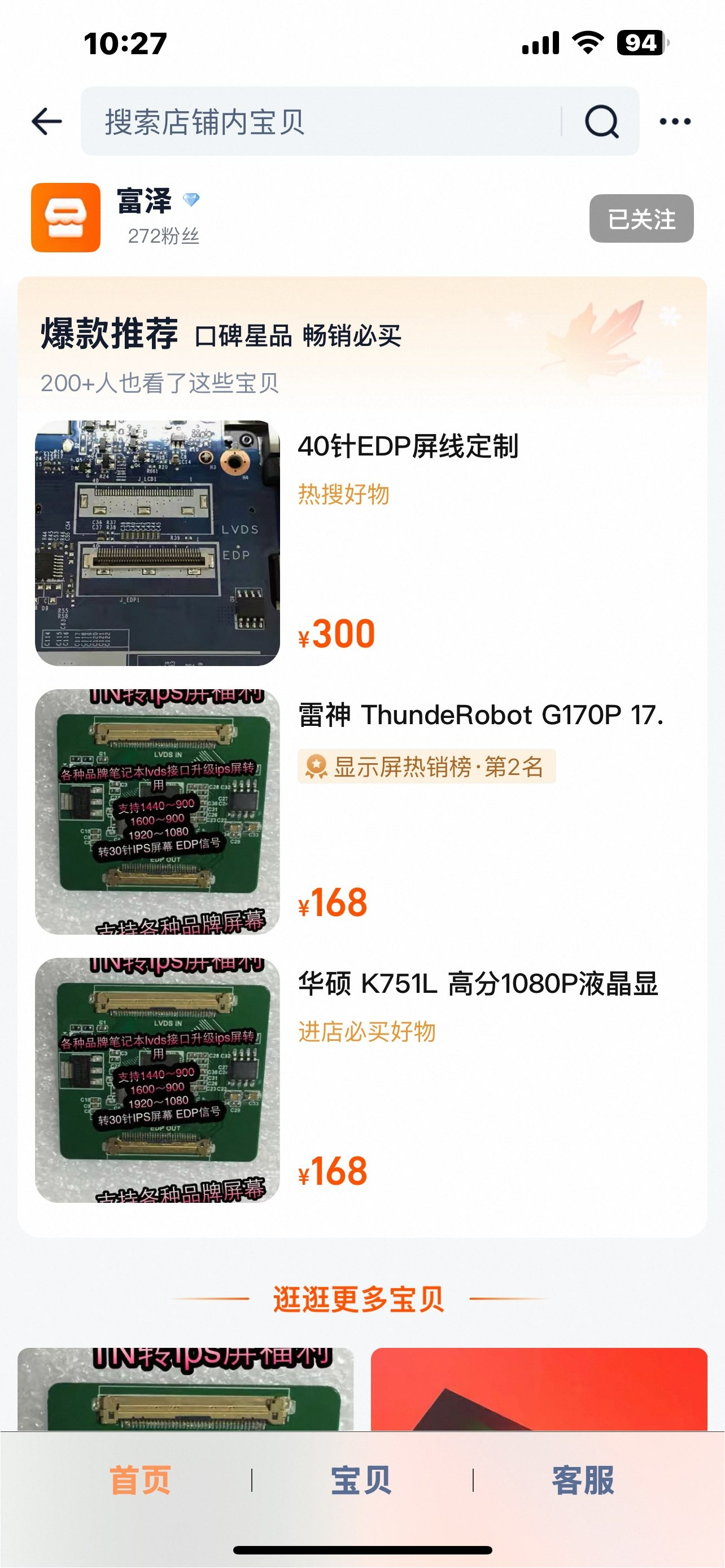Go back using the top-left arrow
Viewport: 725px width, 1568px height.
pos(47,121)
